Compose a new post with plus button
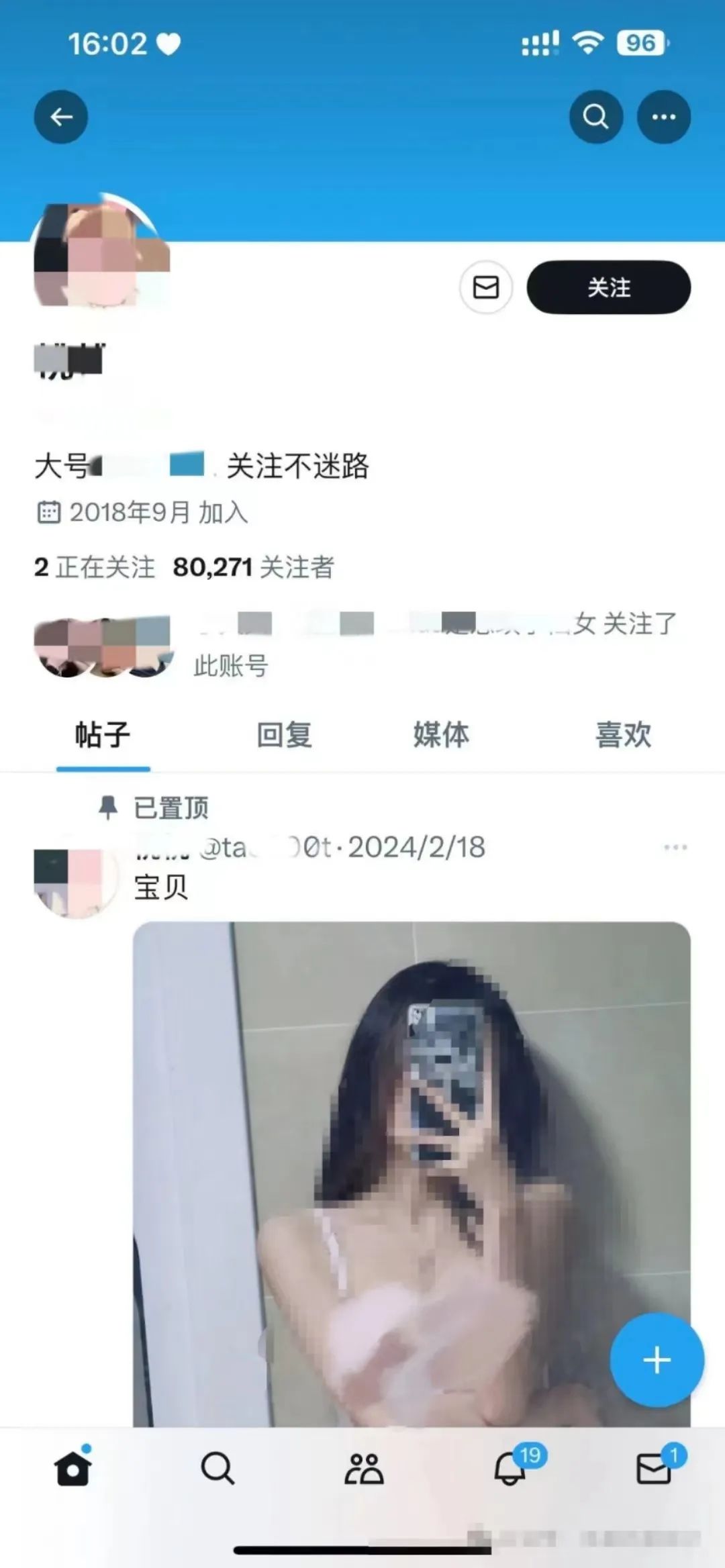 pos(657,1360)
